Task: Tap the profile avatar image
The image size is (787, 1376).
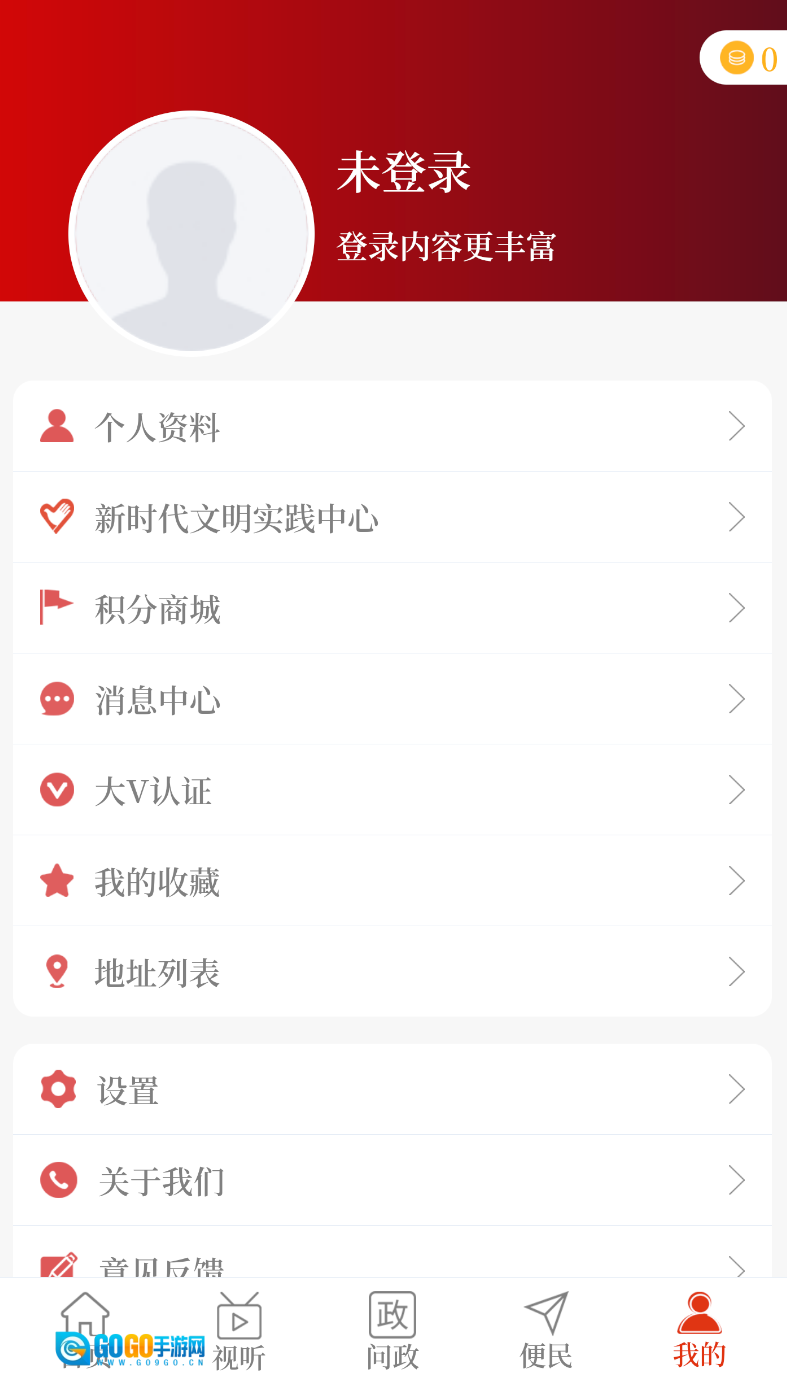Action: pos(192,232)
